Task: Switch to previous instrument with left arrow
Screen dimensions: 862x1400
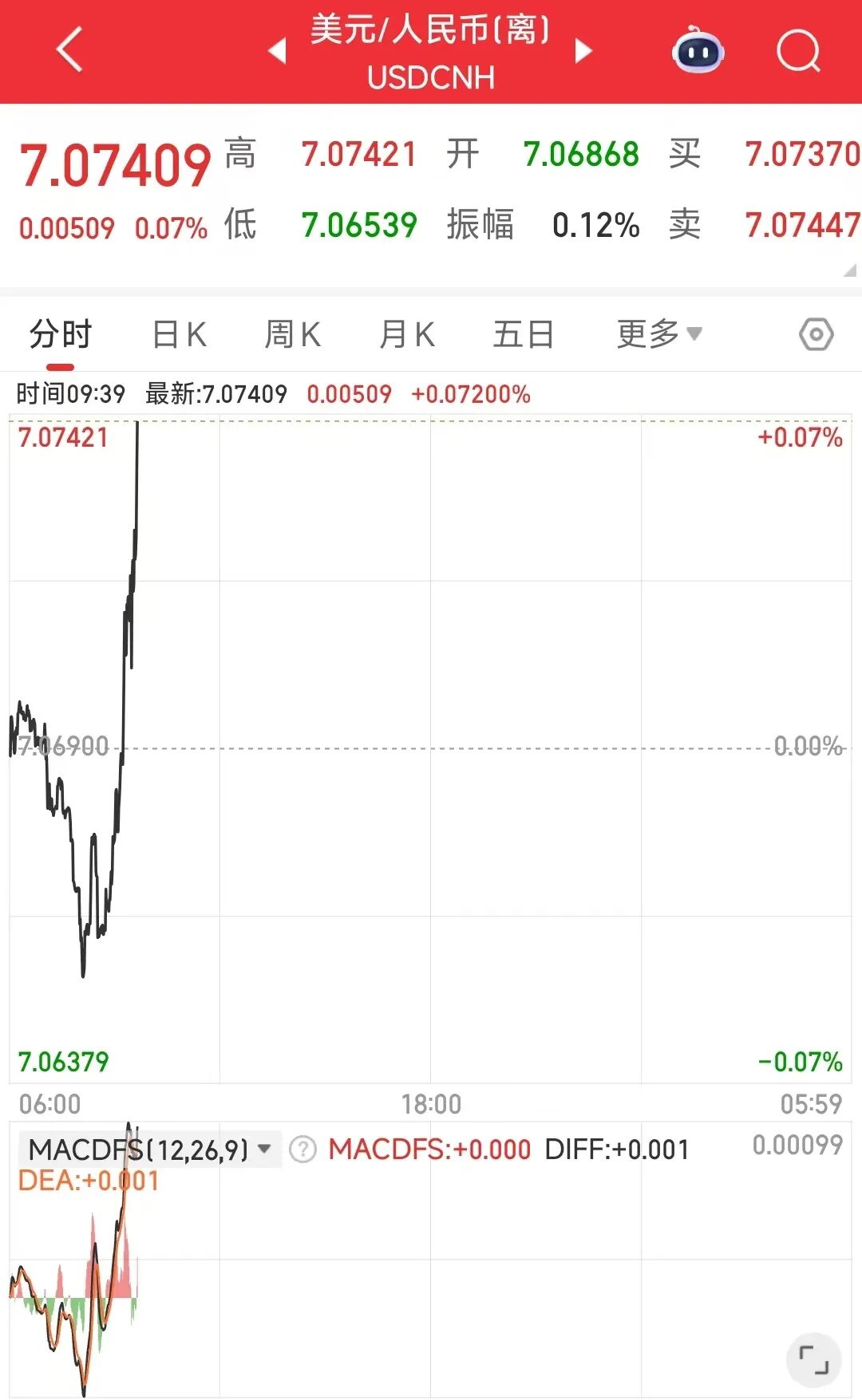Action: [279, 49]
